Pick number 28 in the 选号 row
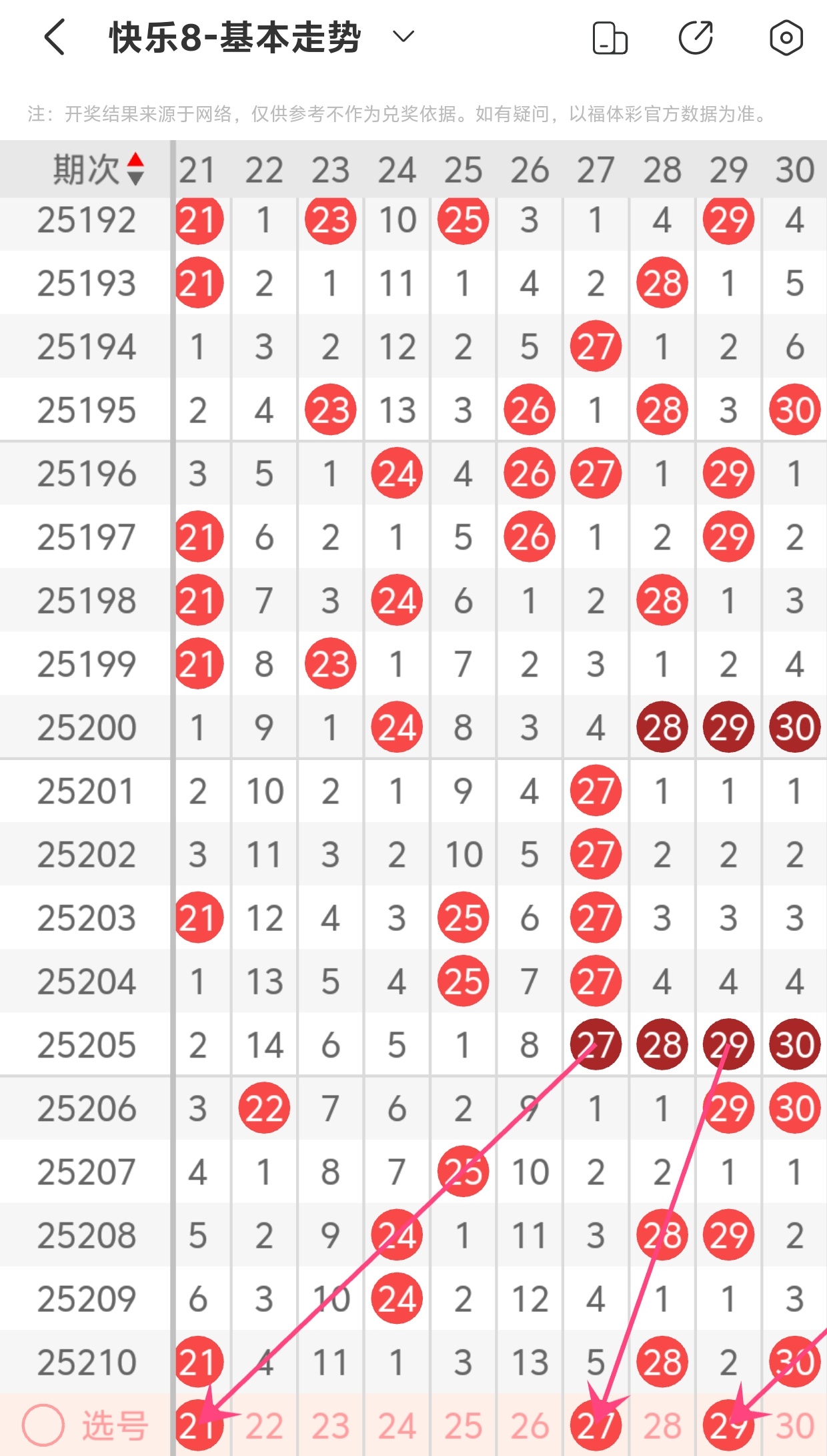 click(x=662, y=1426)
